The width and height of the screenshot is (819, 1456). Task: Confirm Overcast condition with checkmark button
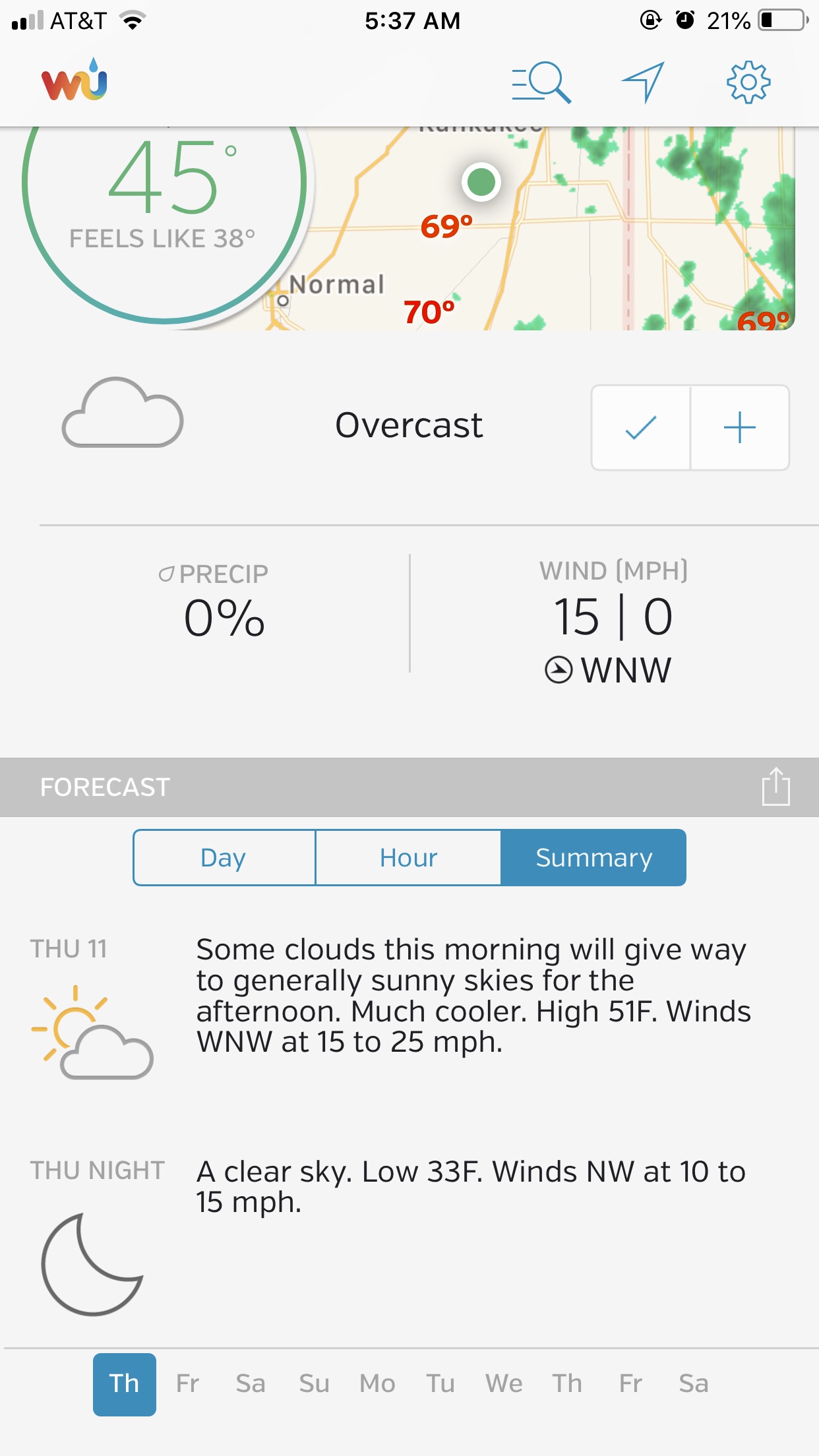pyautogui.click(x=641, y=428)
